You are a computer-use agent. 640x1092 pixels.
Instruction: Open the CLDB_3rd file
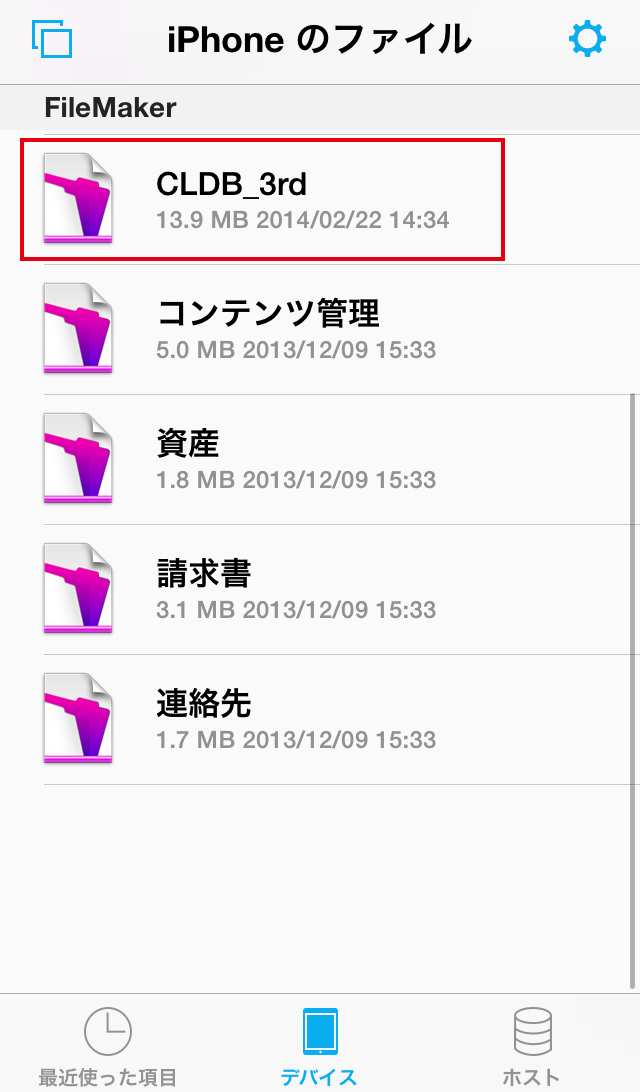pos(320,200)
